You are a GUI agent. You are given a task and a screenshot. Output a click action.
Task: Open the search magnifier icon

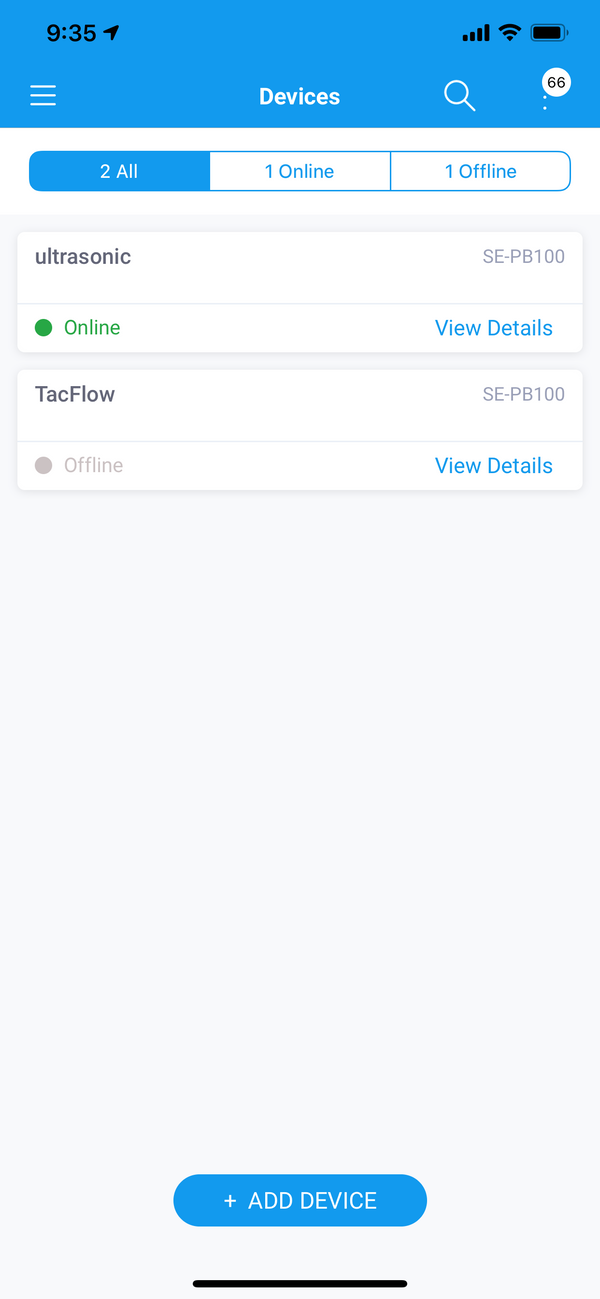click(x=459, y=96)
